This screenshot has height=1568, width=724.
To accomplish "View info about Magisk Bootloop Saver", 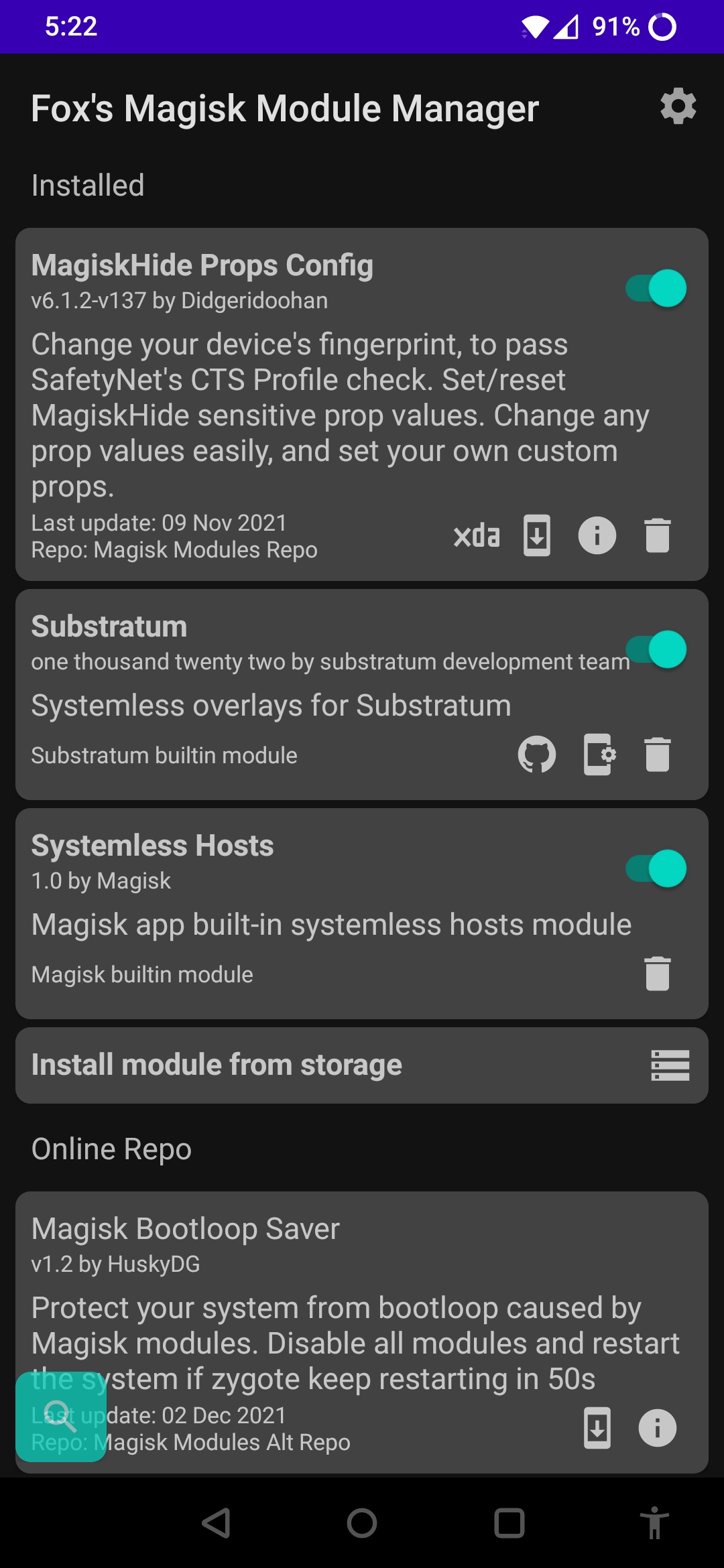I will coord(657,1428).
